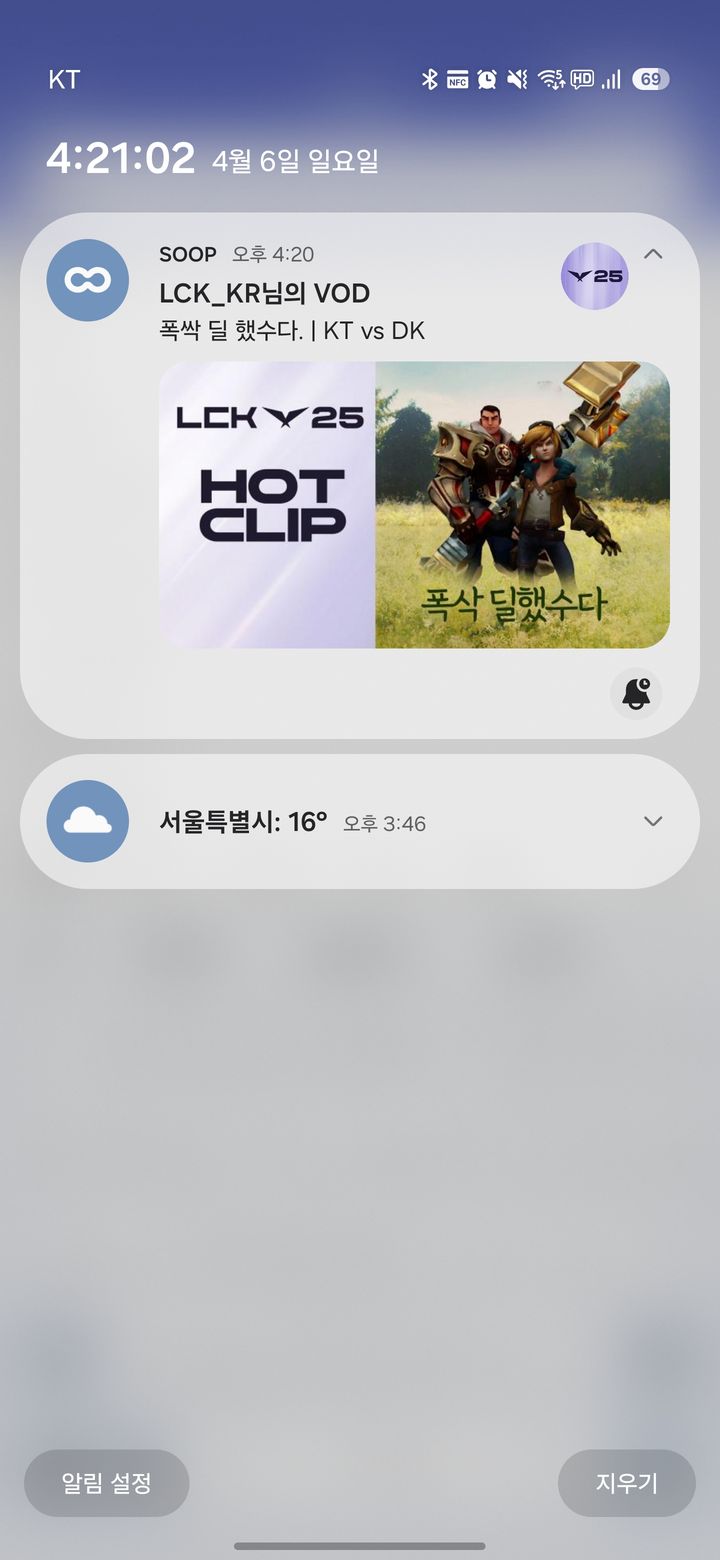
Task: Expand the Seoul weather notification
Action: pos(653,821)
